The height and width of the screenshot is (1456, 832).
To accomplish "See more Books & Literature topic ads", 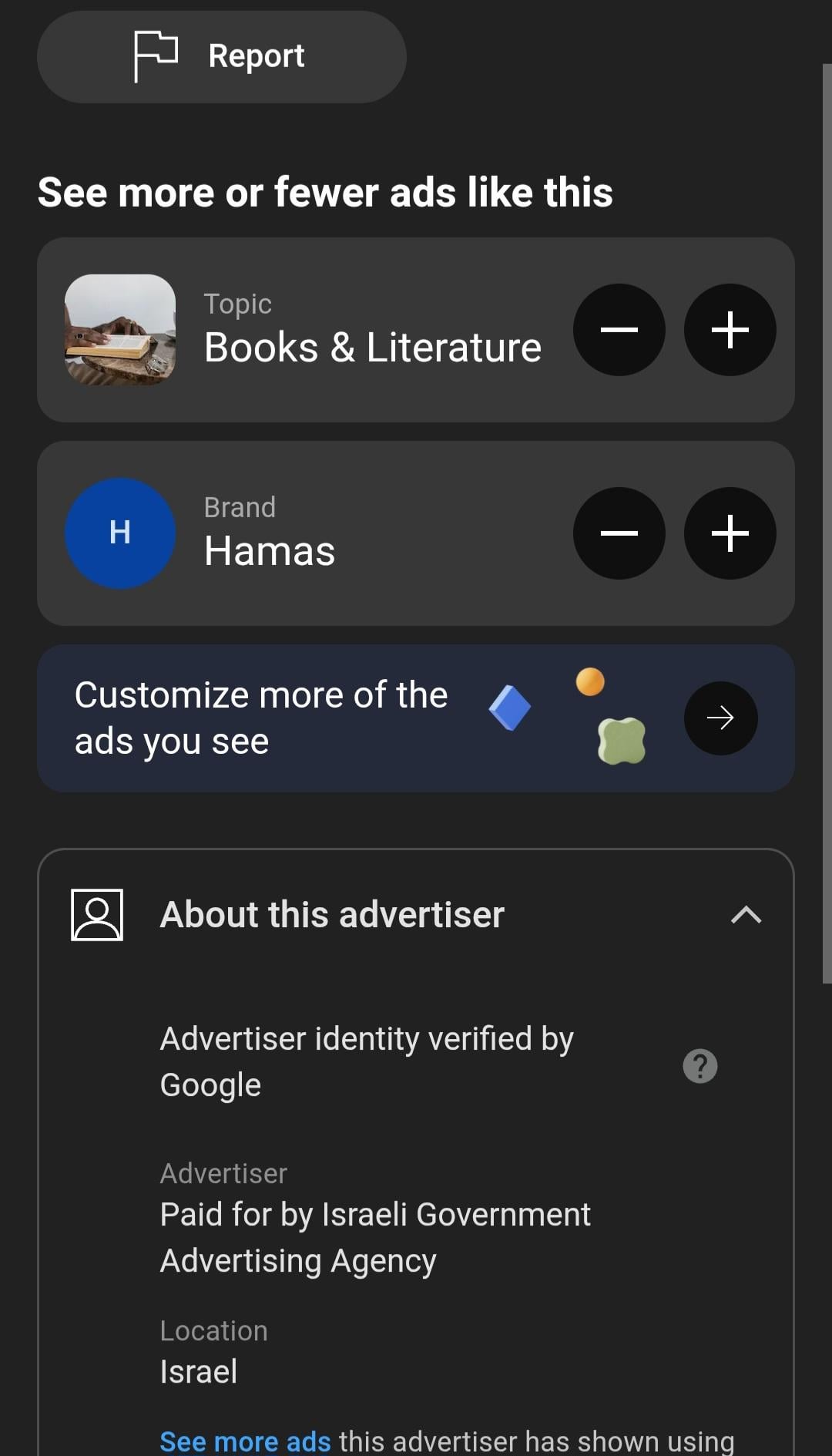I will point(730,330).
